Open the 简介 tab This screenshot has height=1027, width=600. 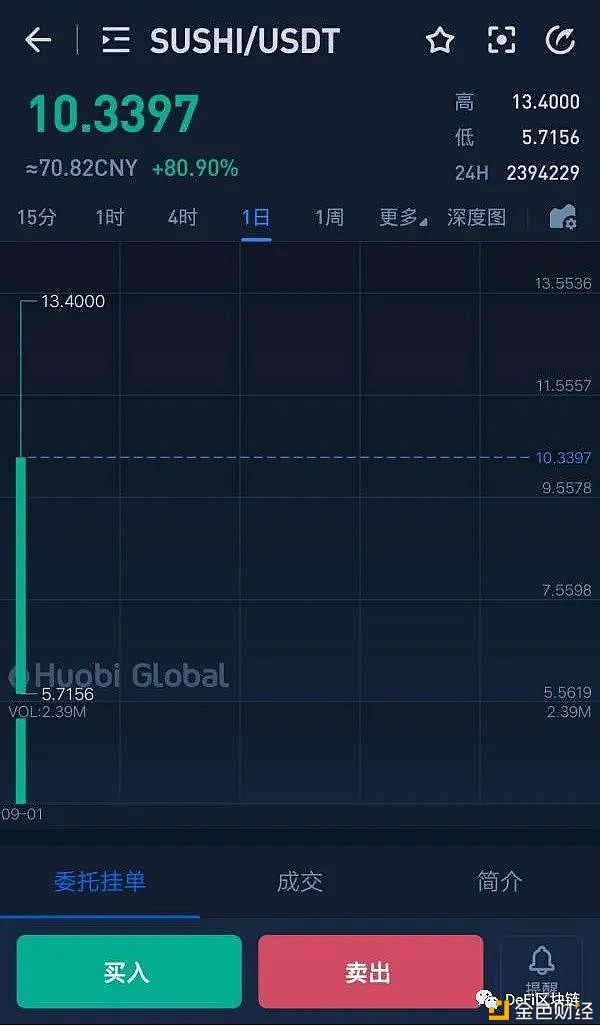pos(499,882)
